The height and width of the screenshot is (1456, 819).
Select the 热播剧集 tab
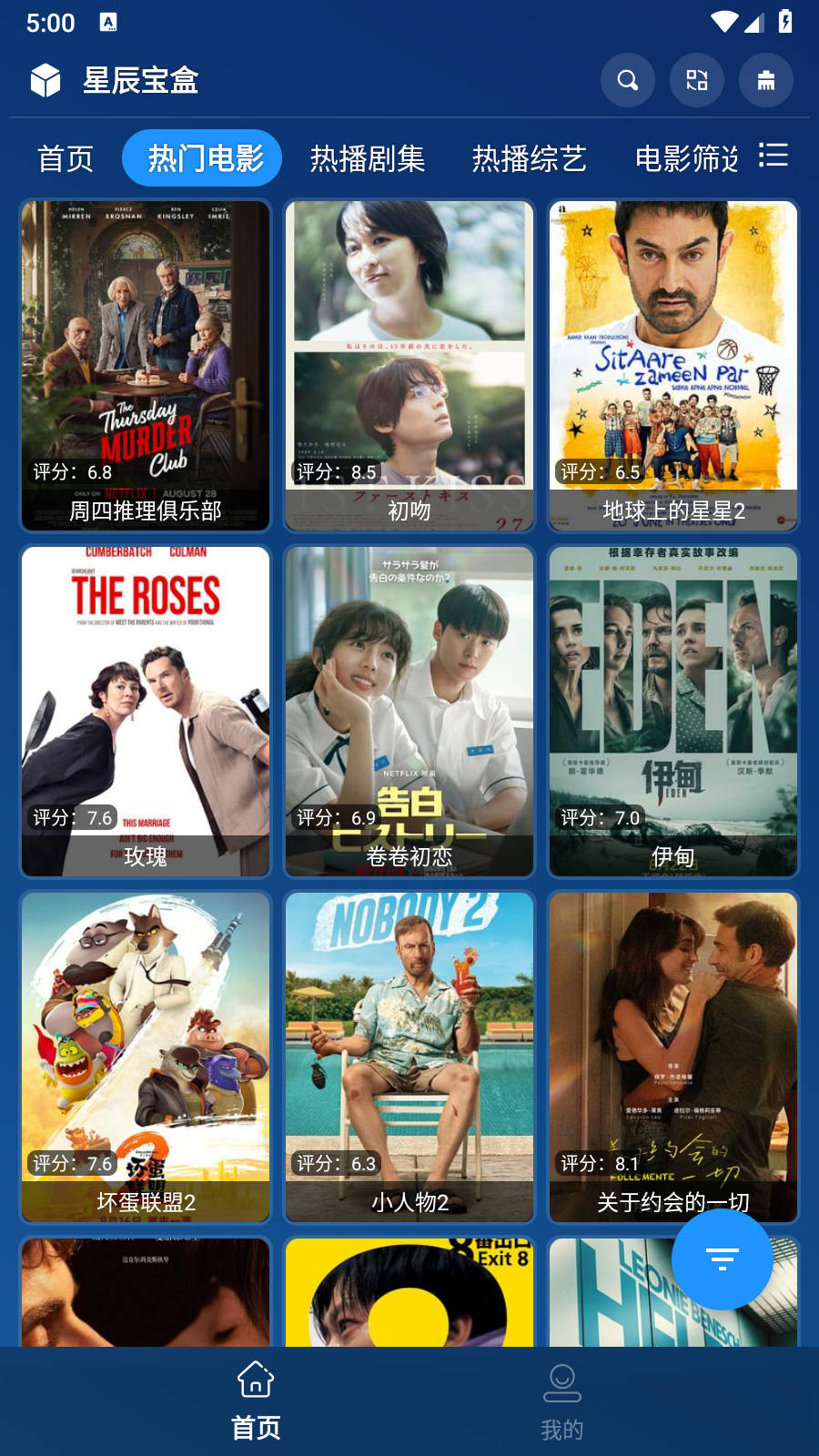click(368, 158)
